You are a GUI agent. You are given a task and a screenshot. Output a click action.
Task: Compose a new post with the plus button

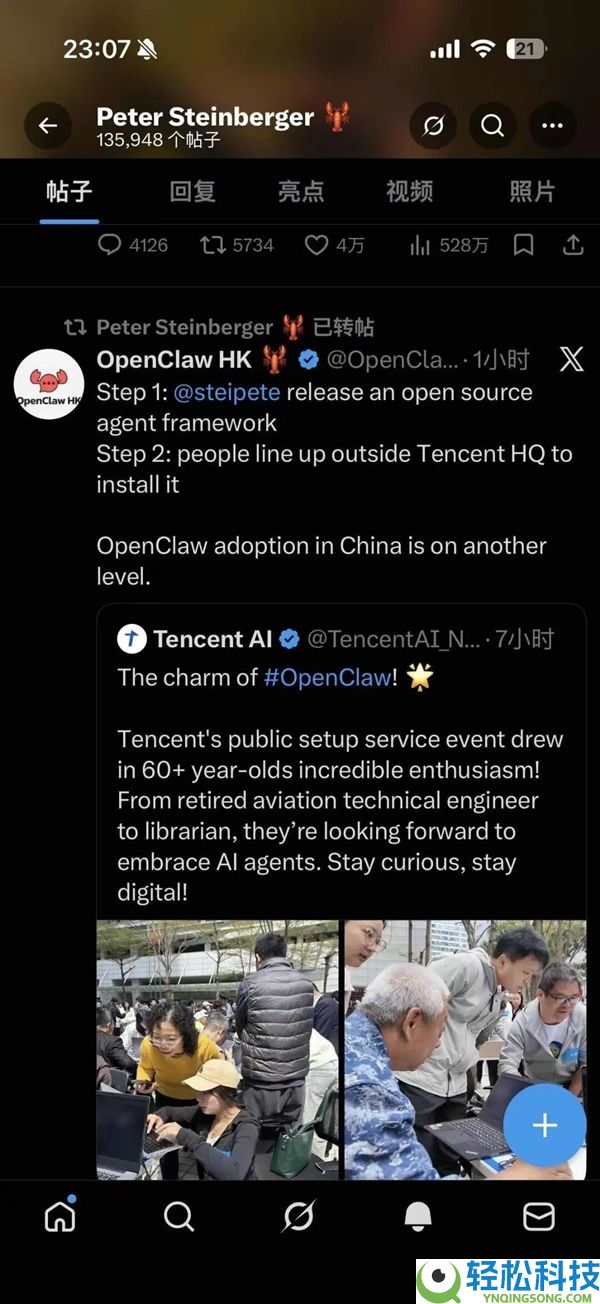pos(544,1125)
